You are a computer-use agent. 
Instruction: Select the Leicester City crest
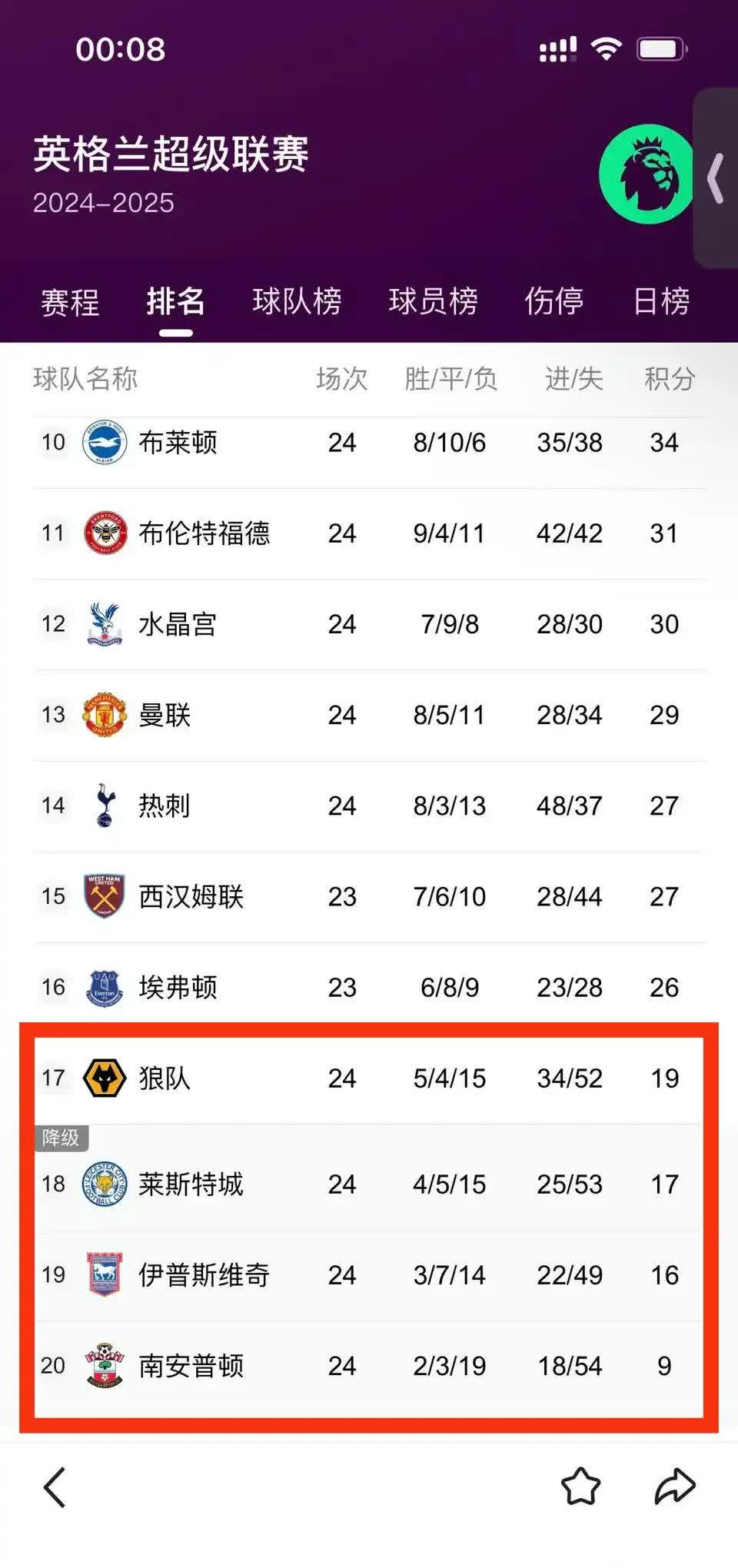pyautogui.click(x=106, y=1184)
